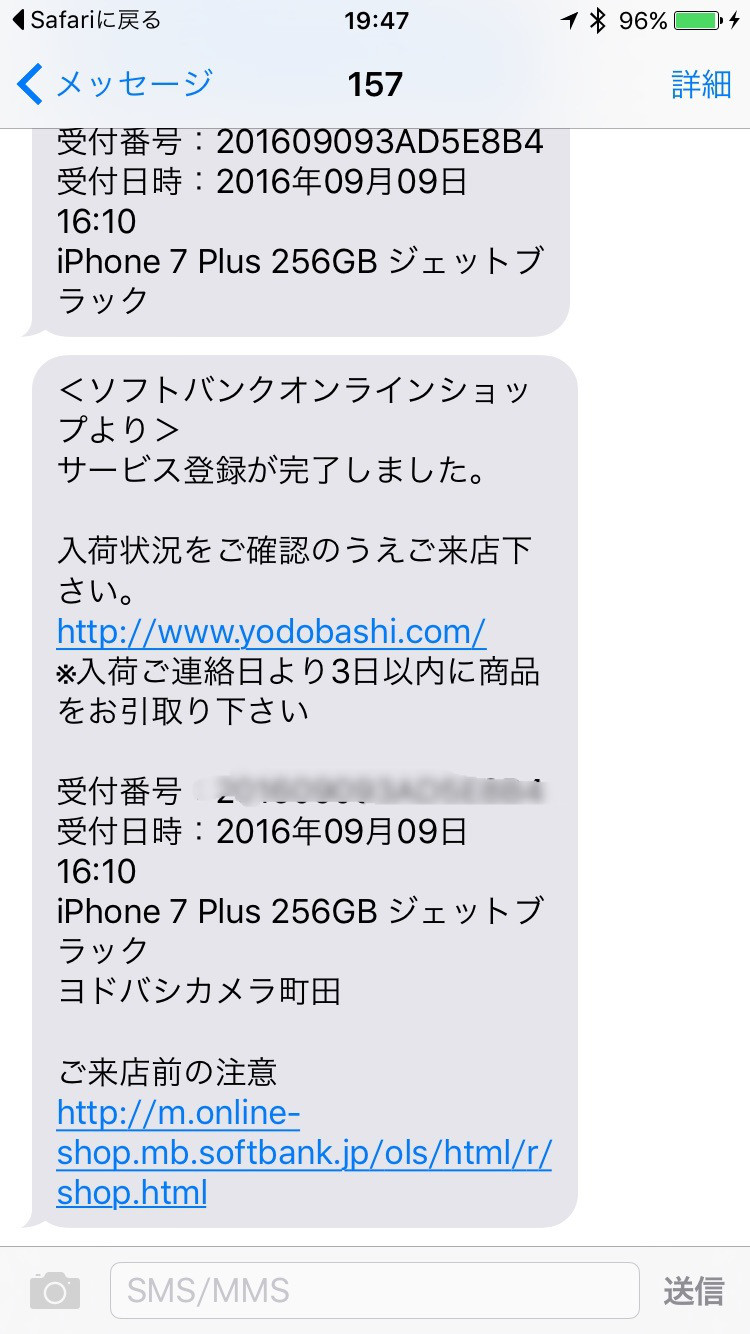Go back to the メッセージ list
This screenshot has width=750, height=1334.
115,84
